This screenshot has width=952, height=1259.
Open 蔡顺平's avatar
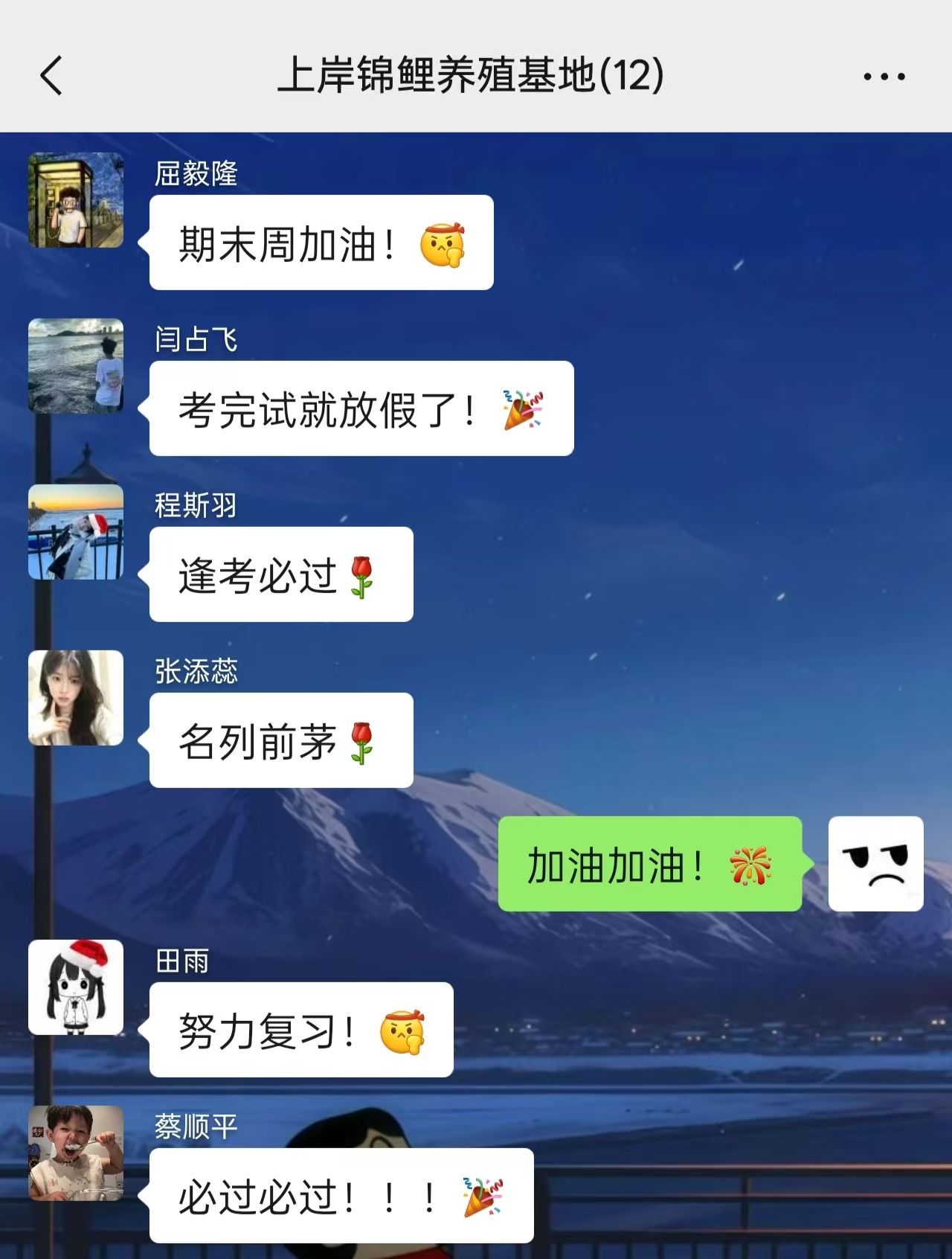pyautogui.click(x=76, y=1153)
